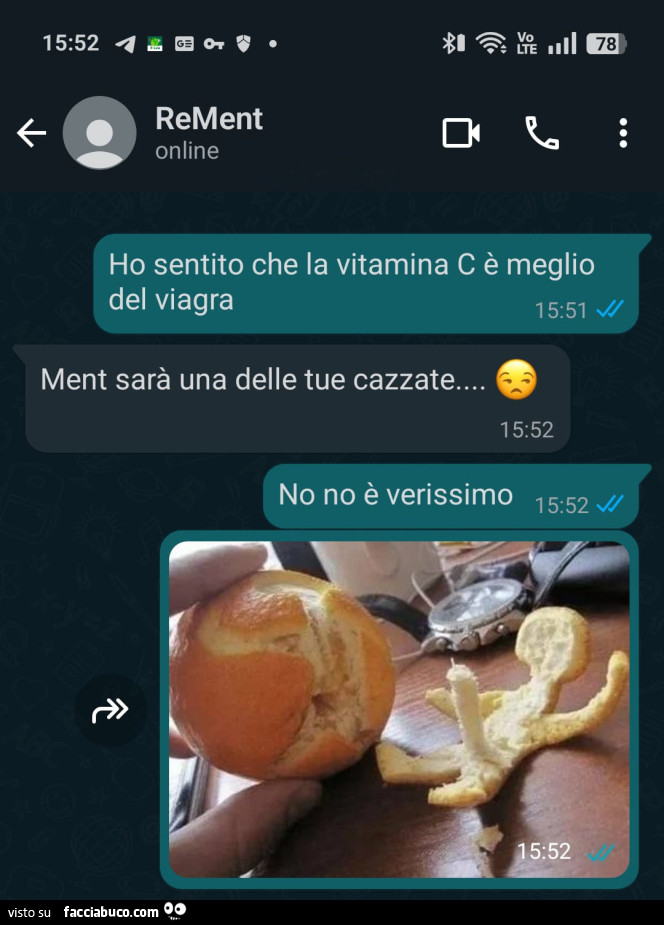Open ReMent contact info from the header
The width and height of the screenshot is (664, 925).
210,132
